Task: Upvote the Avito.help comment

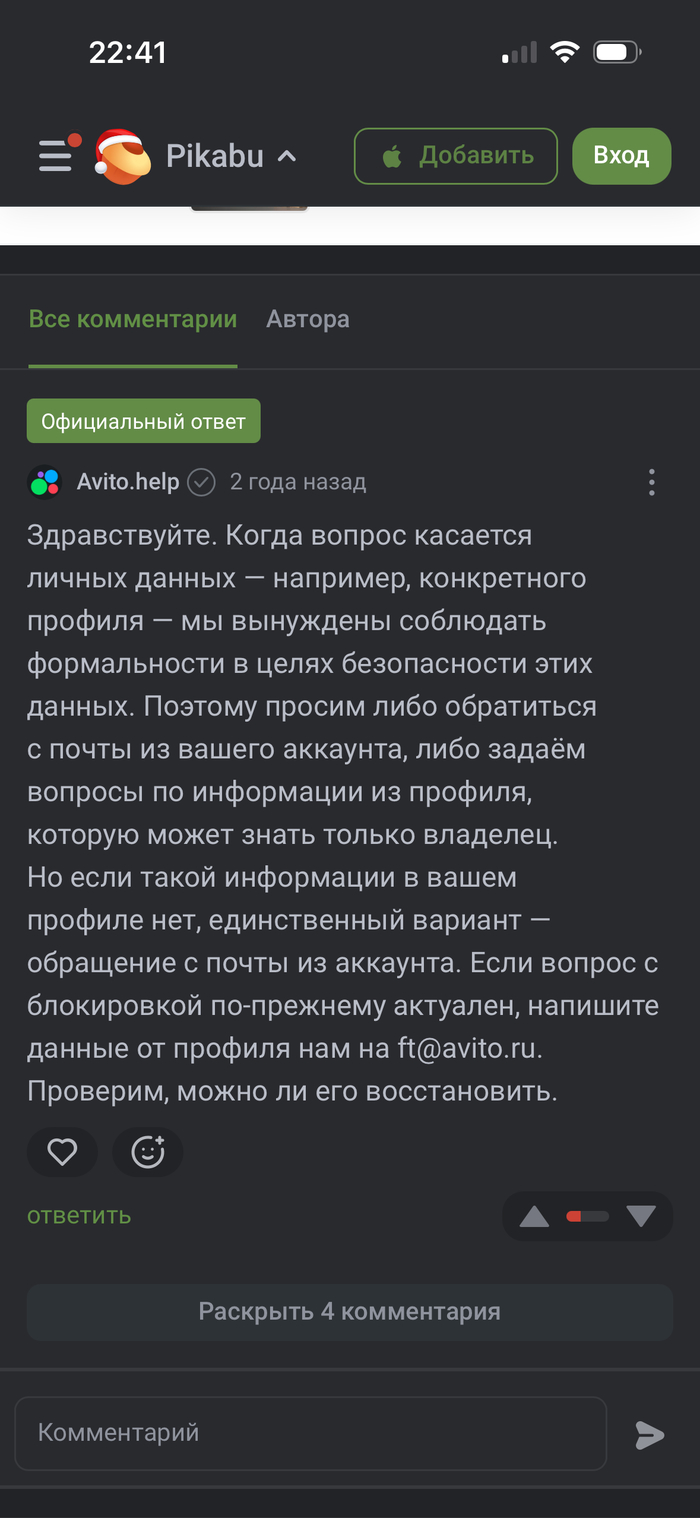Action: [534, 1217]
